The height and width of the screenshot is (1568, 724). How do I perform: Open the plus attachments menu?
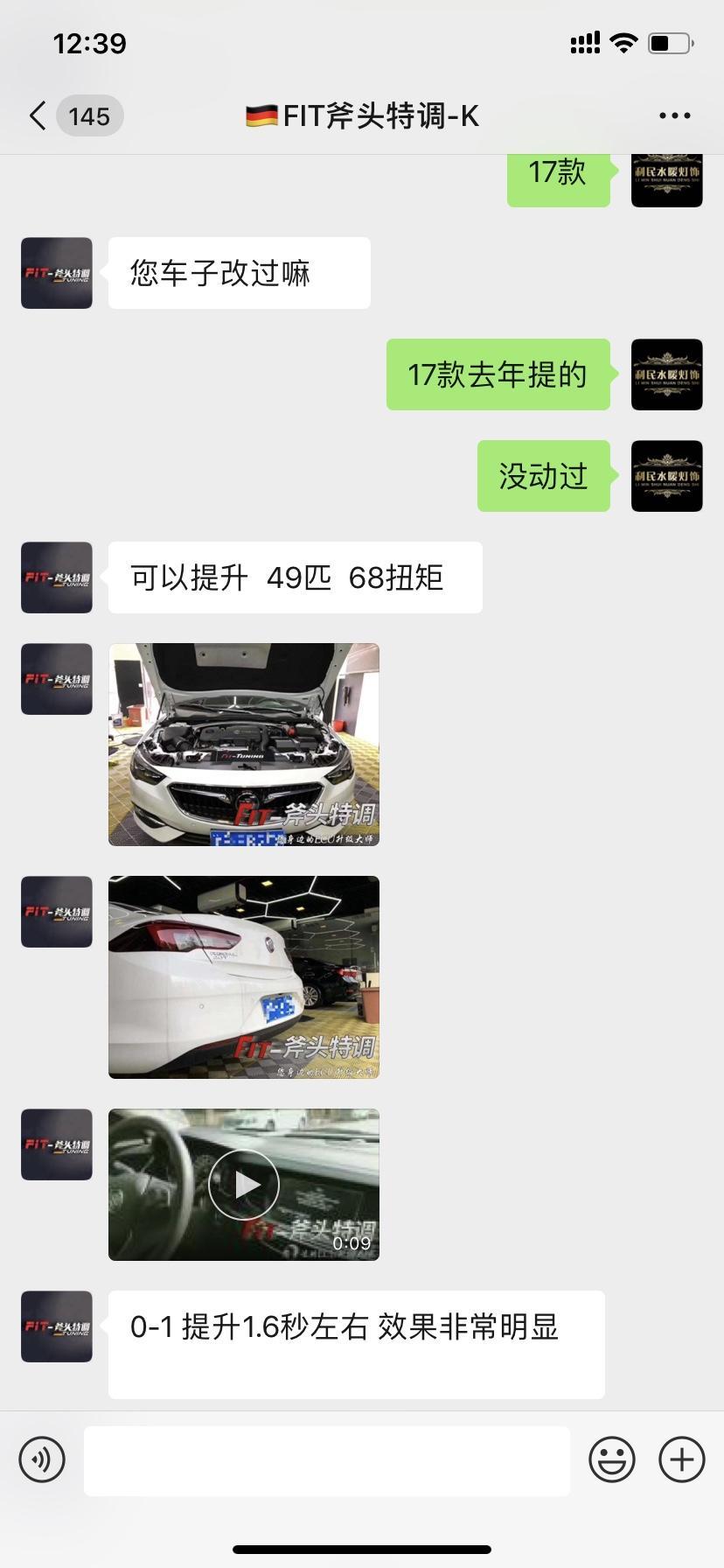point(681,1459)
